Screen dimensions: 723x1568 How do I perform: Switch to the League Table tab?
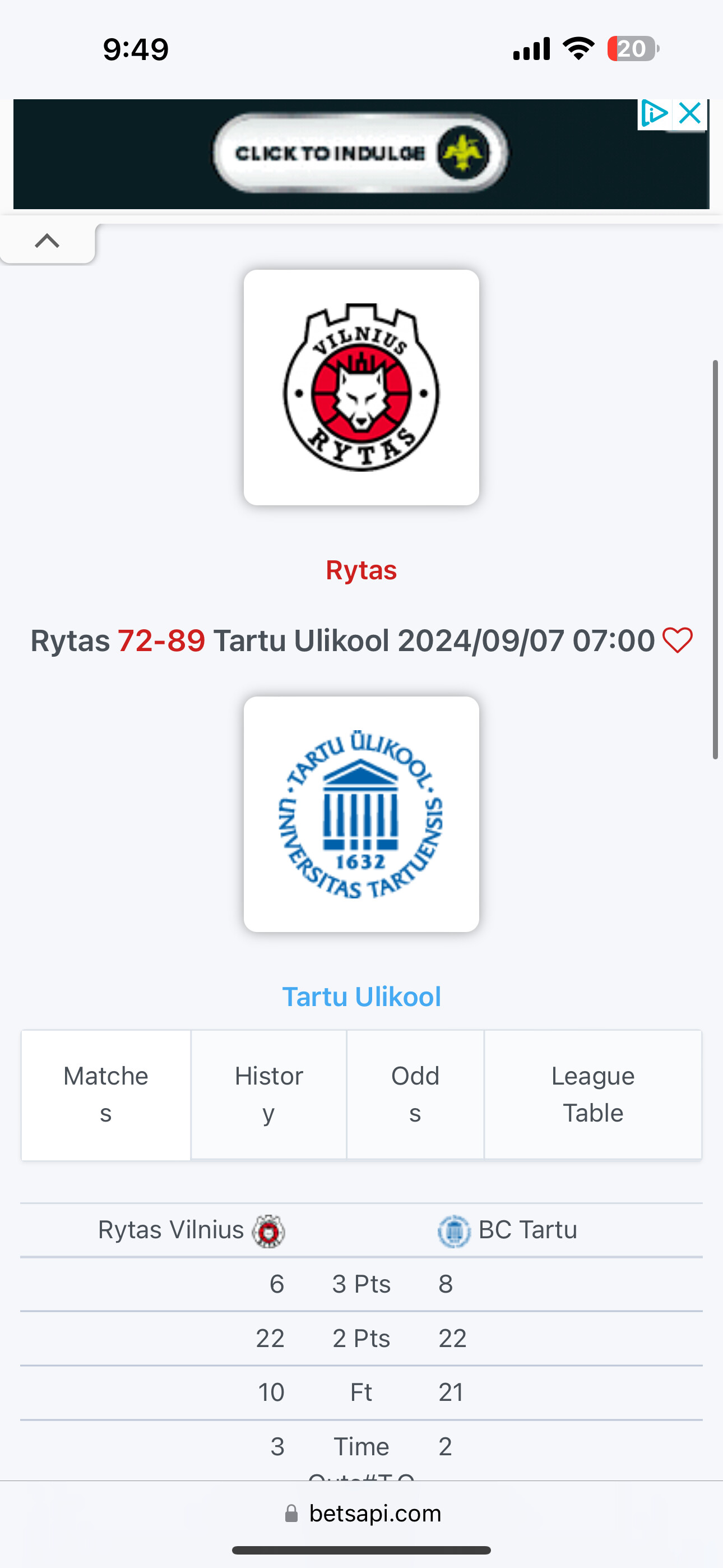(593, 1095)
